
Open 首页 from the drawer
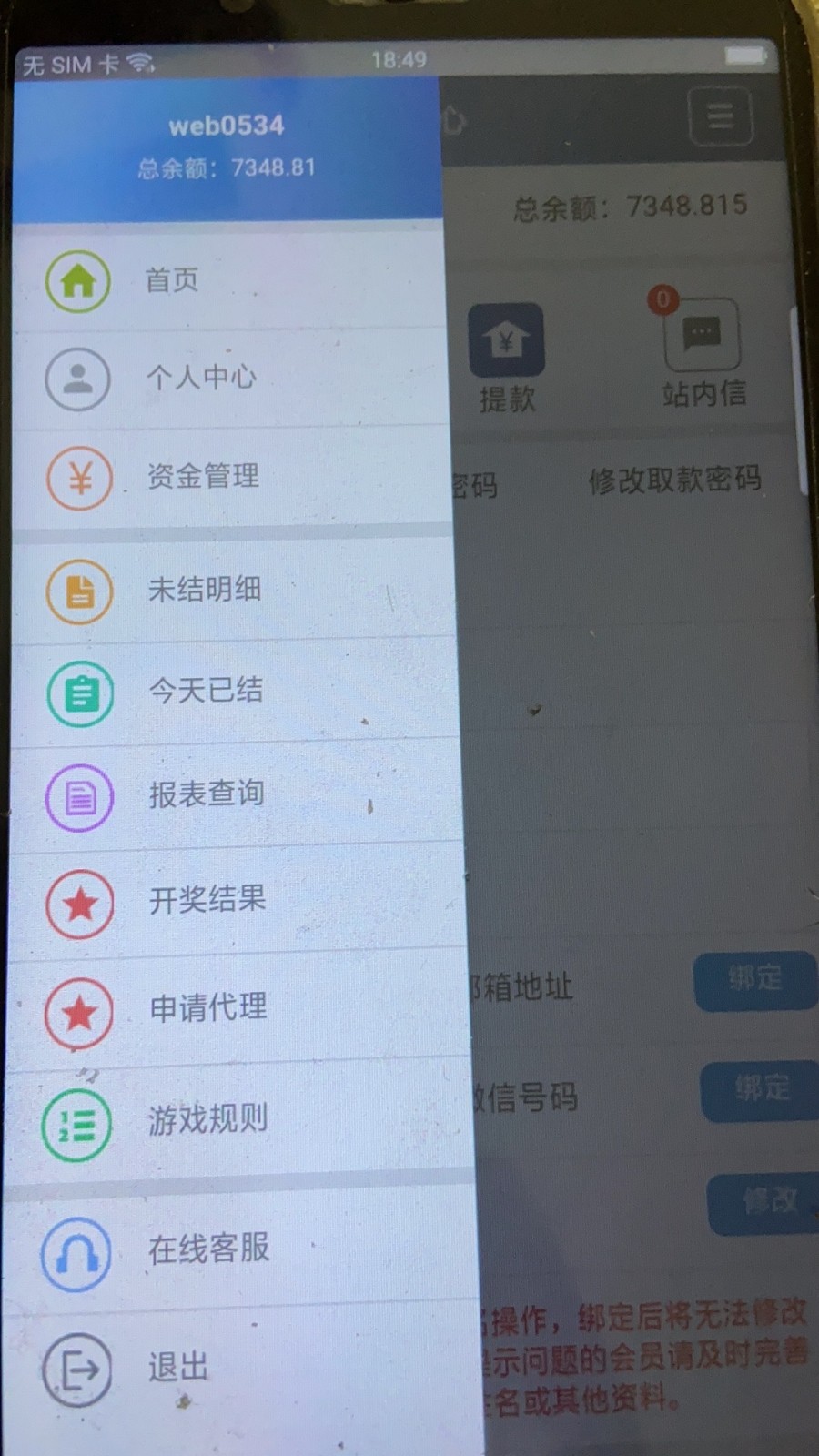173,280
